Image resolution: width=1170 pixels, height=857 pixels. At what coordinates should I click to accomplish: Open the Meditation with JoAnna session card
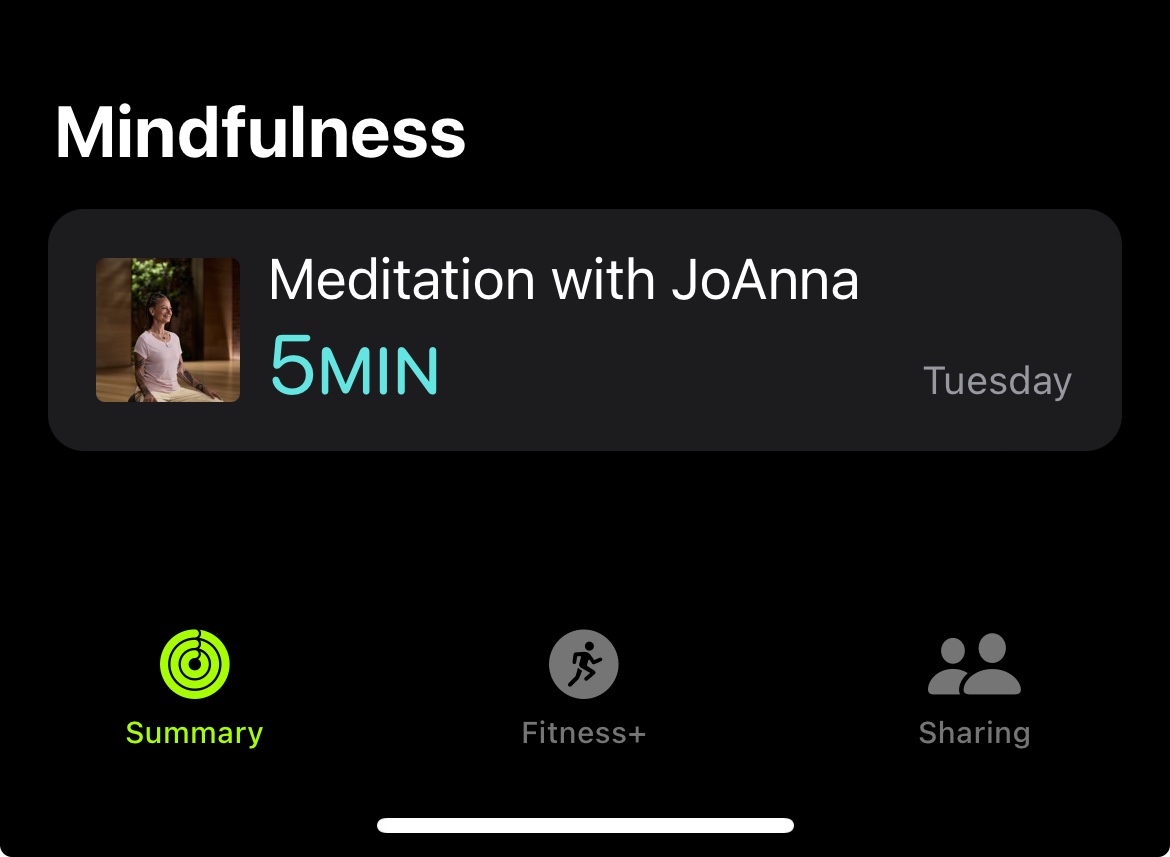click(584, 330)
